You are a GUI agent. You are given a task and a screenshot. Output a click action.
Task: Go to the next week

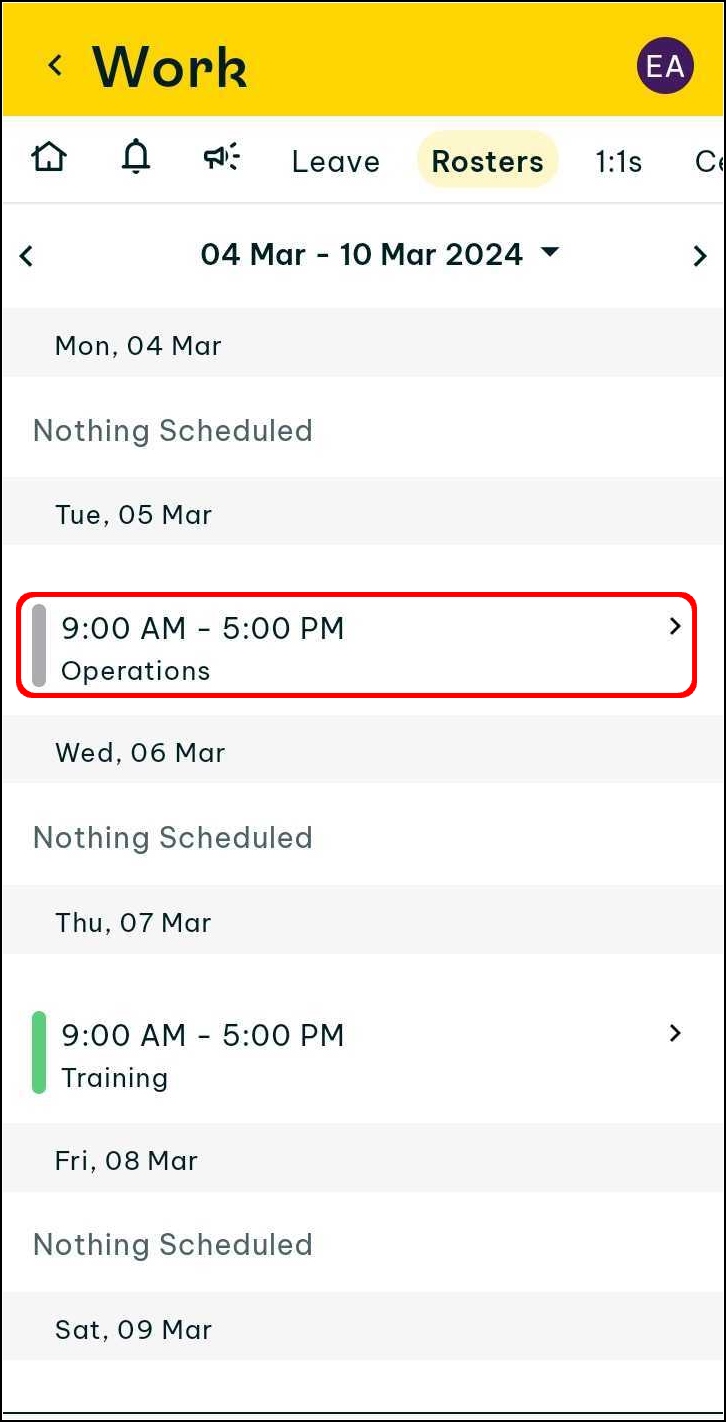(x=699, y=256)
